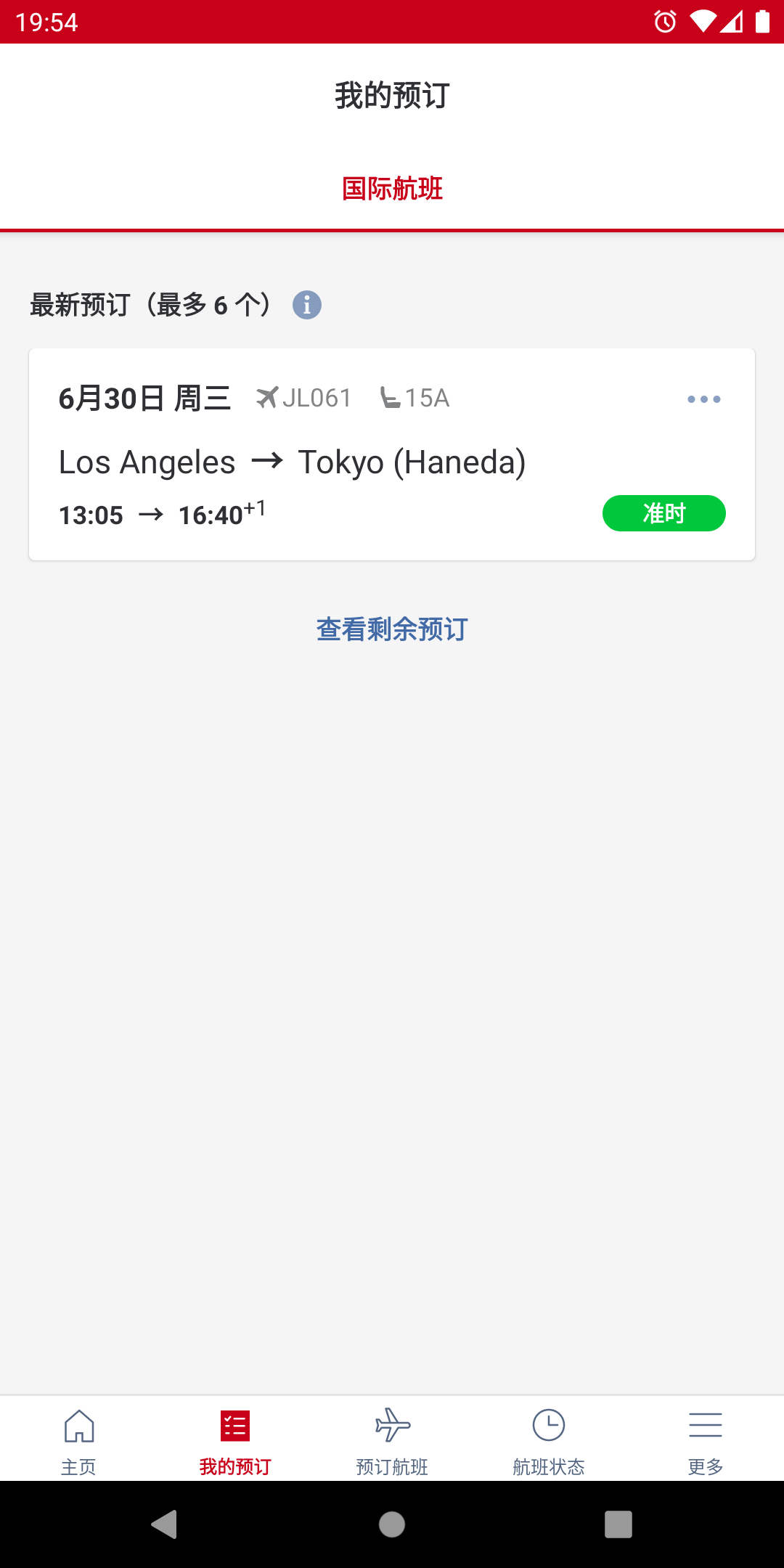Tap the 我的预订 list icon
This screenshot has width=784, height=1568.
point(234,1425)
